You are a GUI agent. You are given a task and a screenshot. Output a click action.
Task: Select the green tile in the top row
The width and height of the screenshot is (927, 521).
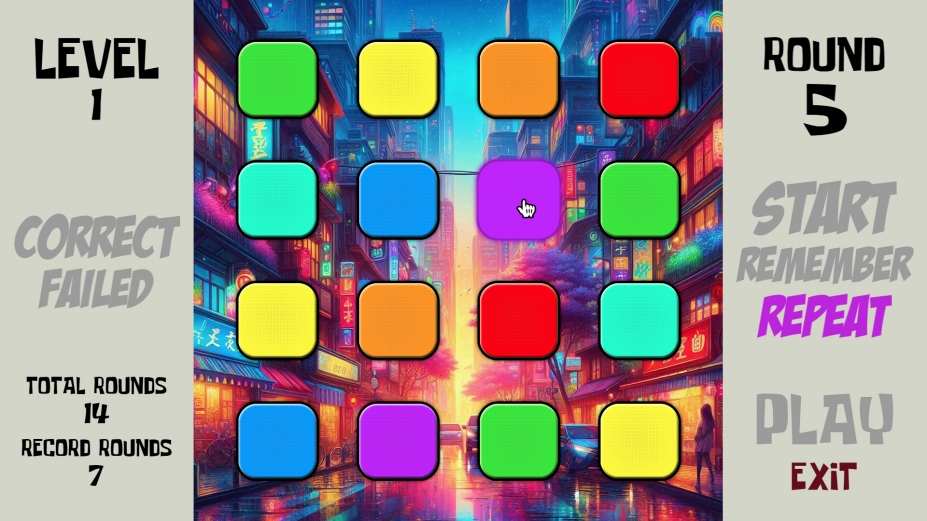coord(277,79)
